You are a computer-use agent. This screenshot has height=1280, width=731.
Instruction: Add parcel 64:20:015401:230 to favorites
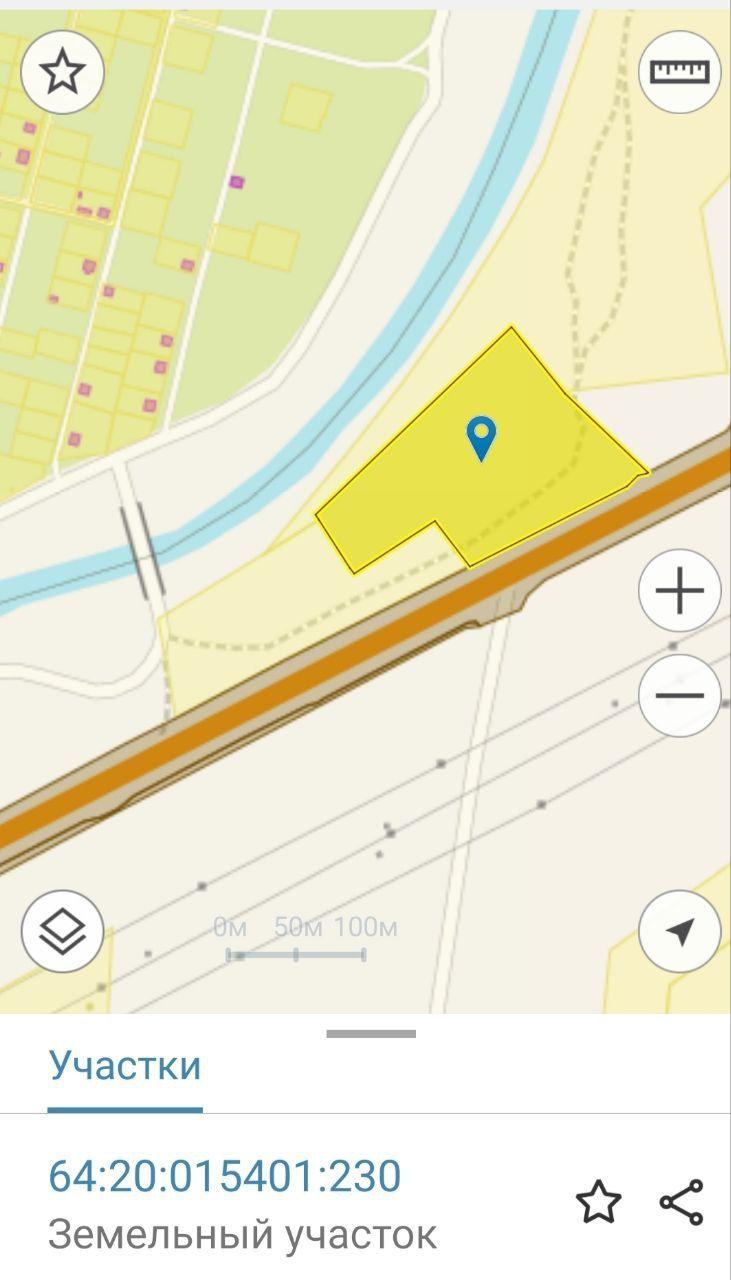[x=599, y=1202]
